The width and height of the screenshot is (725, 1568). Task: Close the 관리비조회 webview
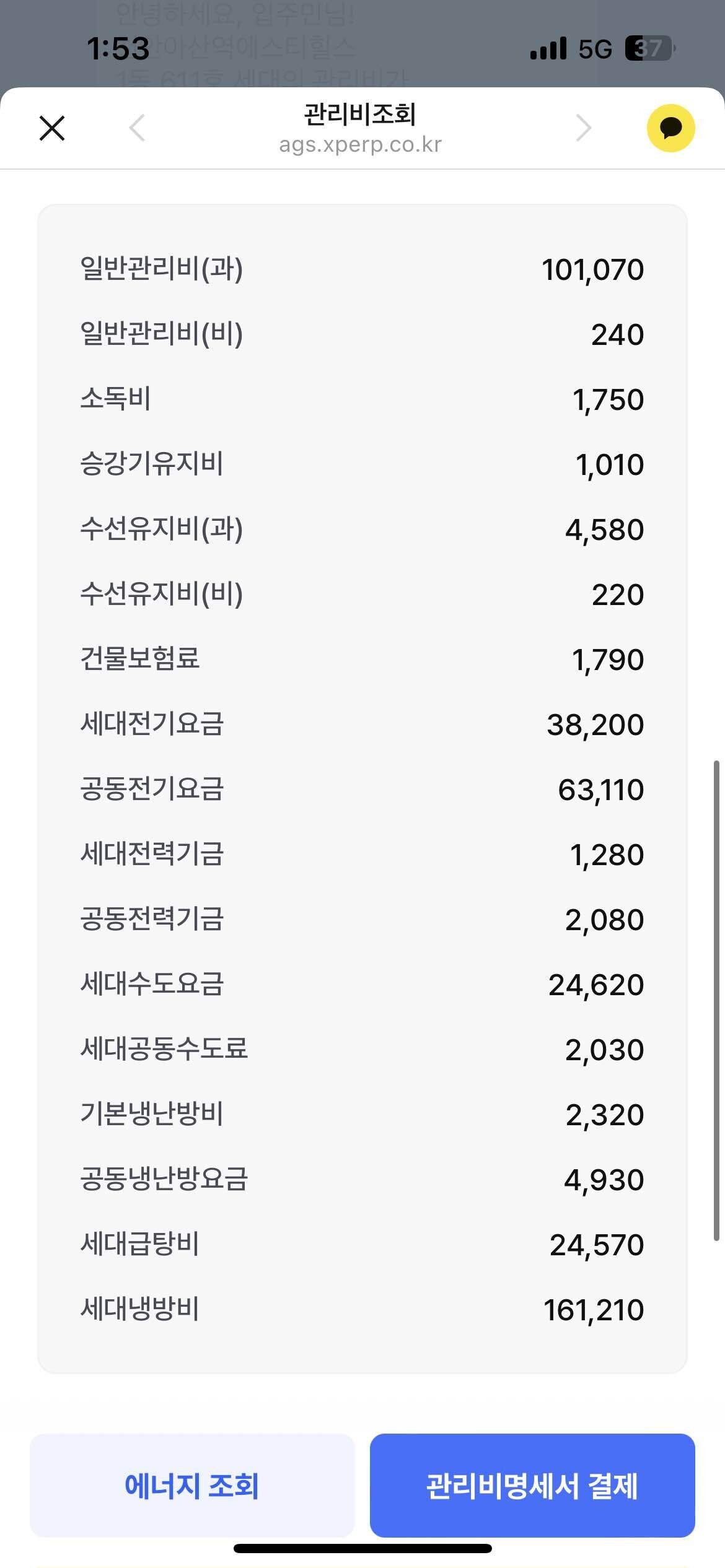pos(52,128)
